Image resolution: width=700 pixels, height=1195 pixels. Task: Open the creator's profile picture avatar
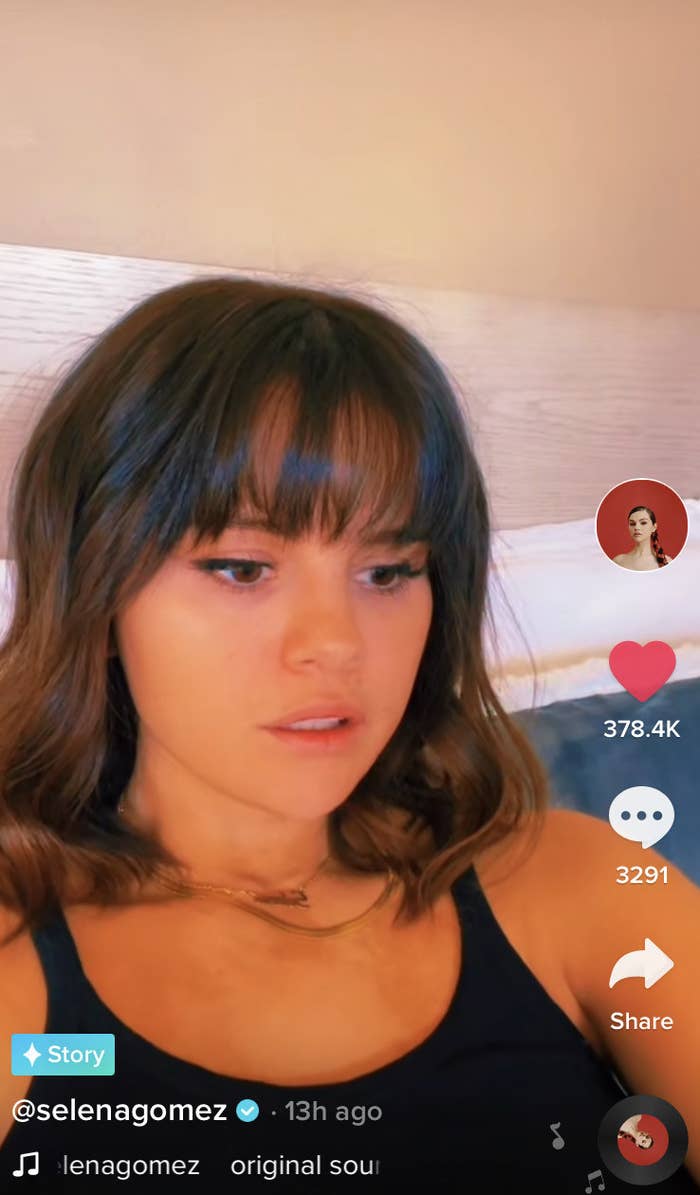coord(641,524)
